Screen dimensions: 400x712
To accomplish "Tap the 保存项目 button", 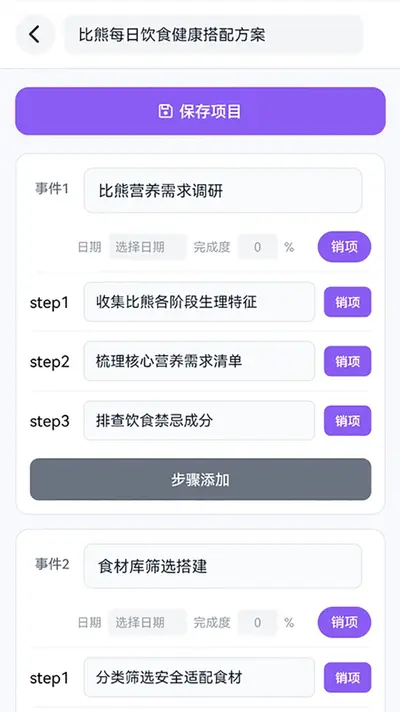I will tap(200, 111).
